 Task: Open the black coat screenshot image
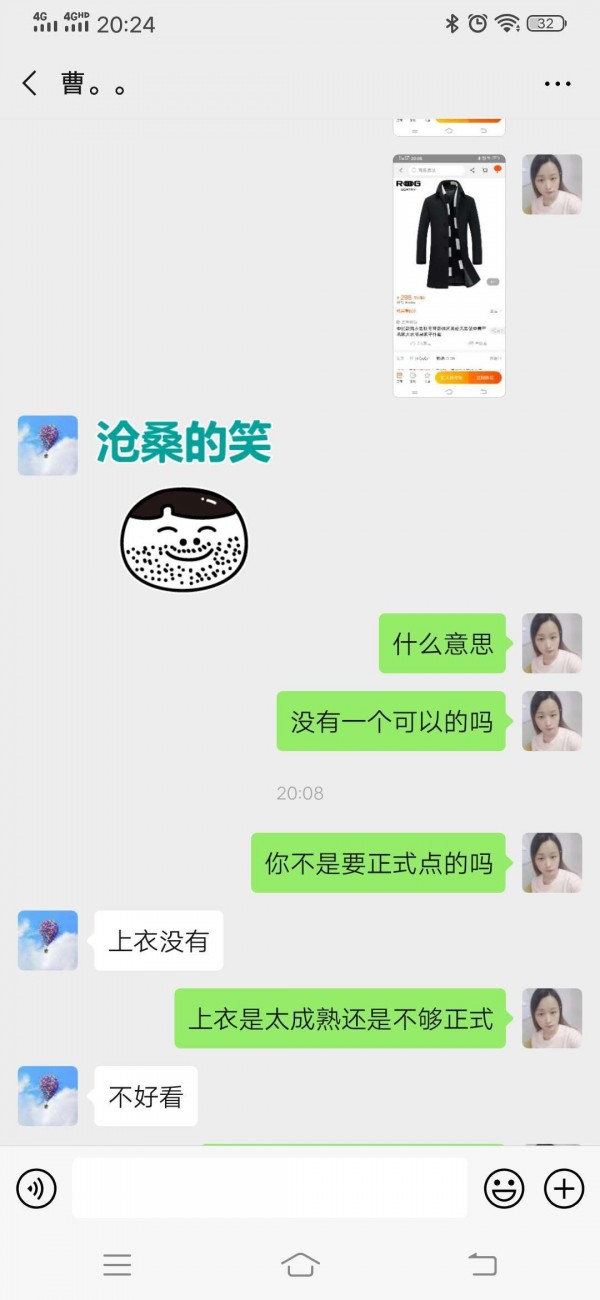point(448,275)
